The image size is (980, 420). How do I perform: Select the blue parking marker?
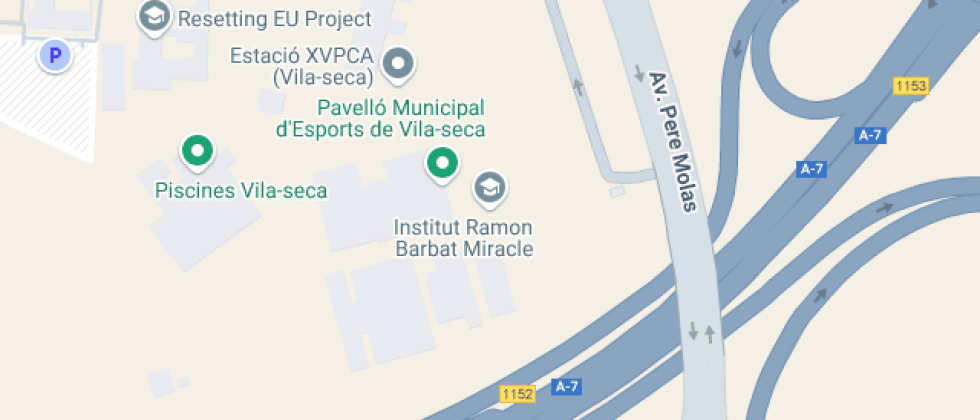55,56
